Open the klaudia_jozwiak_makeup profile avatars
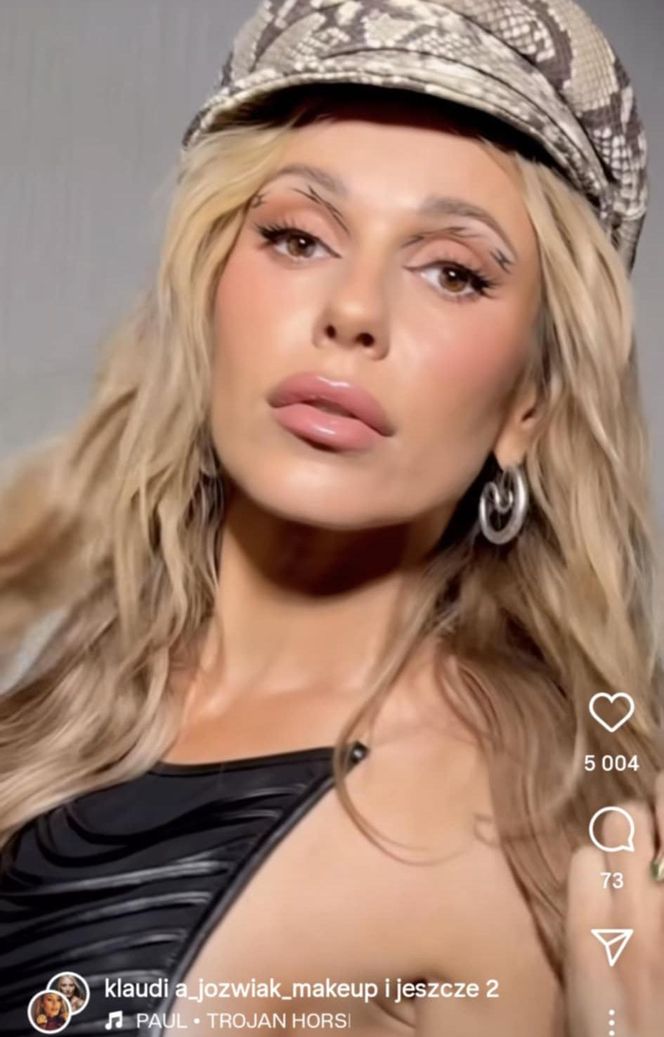The height and width of the screenshot is (1037, 664). [57, 1001]
